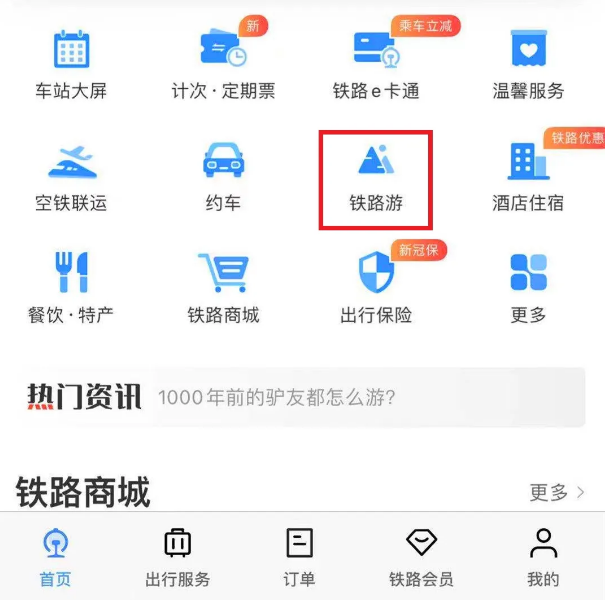Switch to the 出行服务 tab
This screenshot has height=600, width=605.
(x=177, y=558)
